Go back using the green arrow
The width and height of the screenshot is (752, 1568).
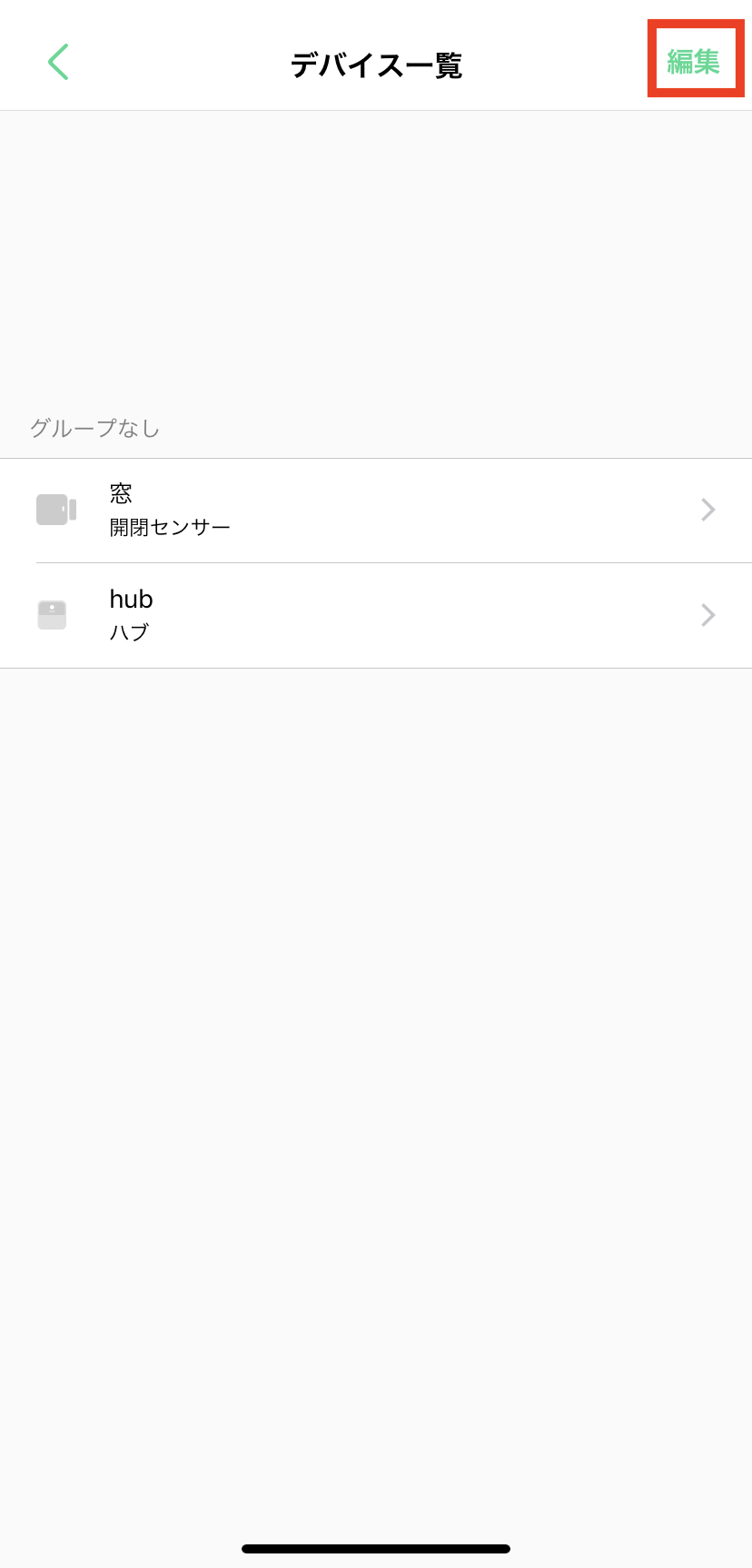(58, 62)
